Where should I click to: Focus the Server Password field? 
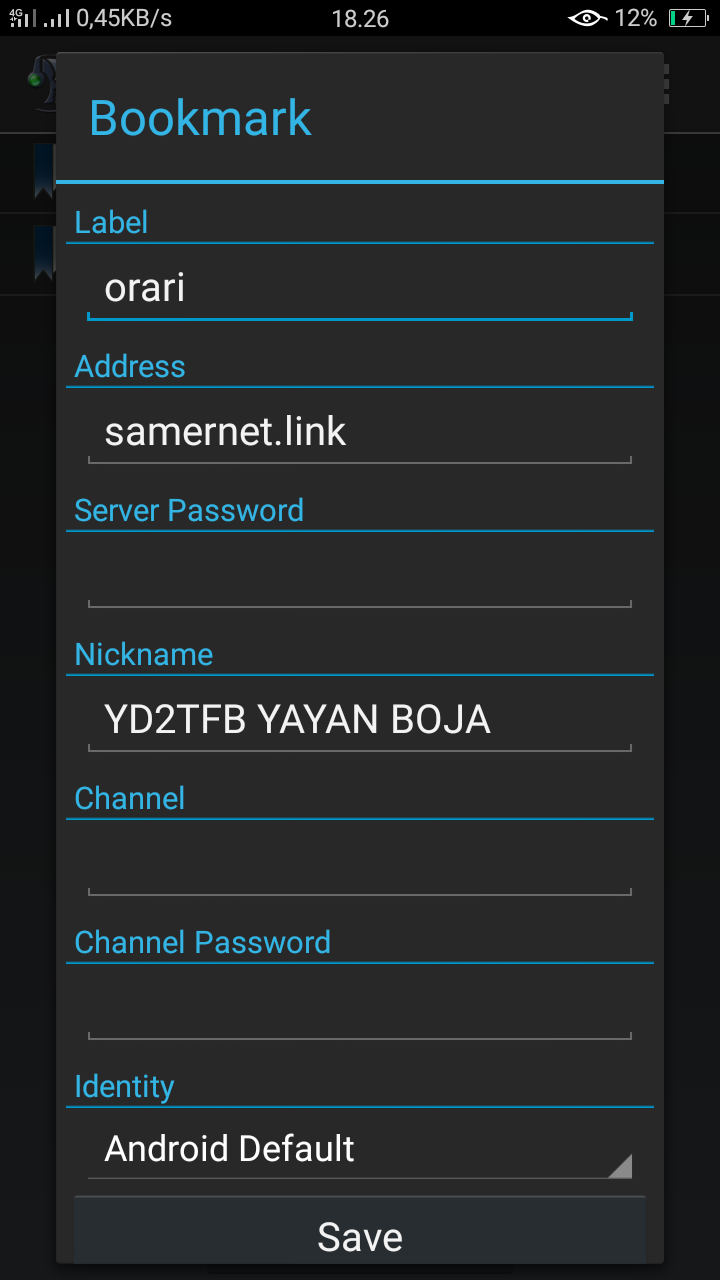[x=360, y=577]
